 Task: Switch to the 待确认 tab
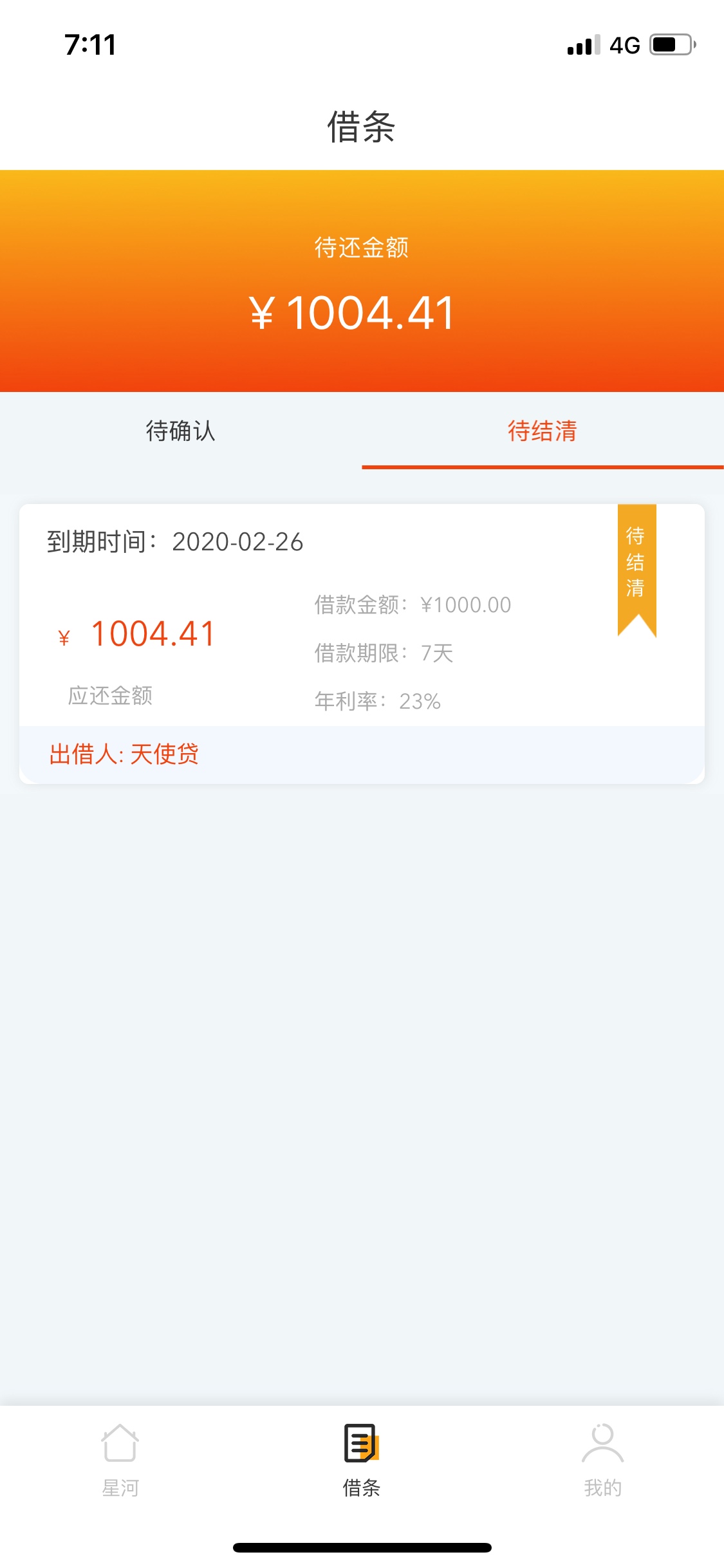coord(181,431)
